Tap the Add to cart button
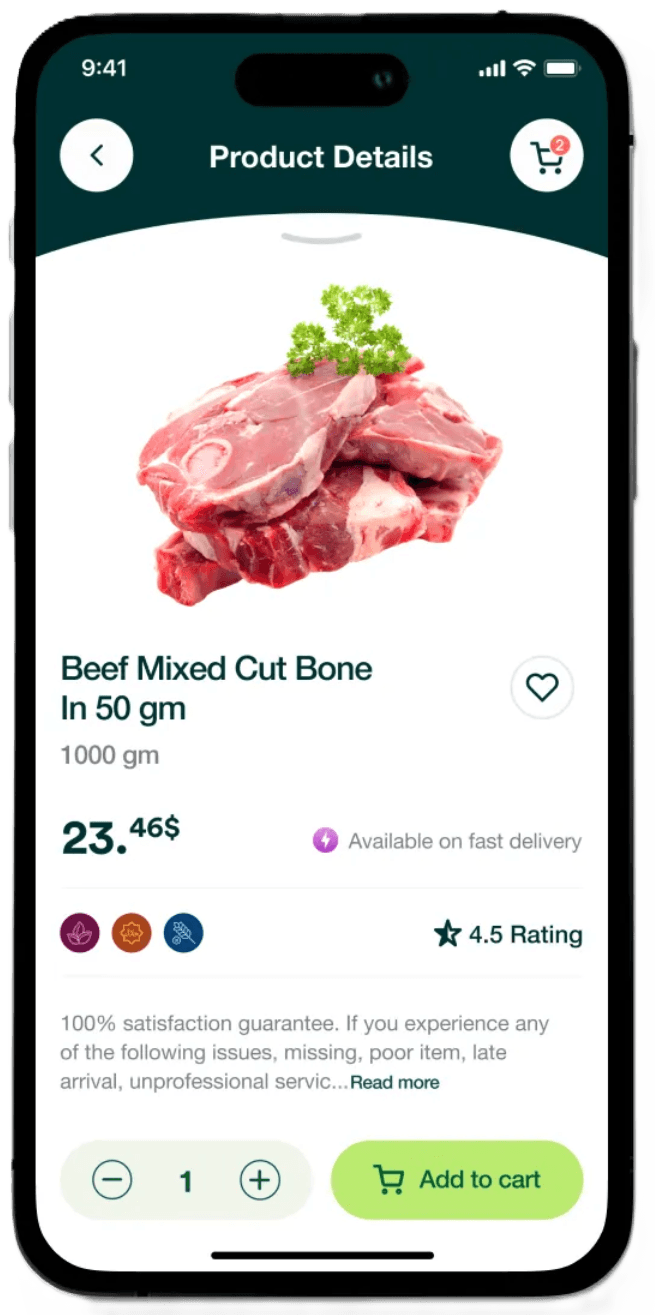Viewport: 655px width, 1315px height. [x=457, y=1180]
